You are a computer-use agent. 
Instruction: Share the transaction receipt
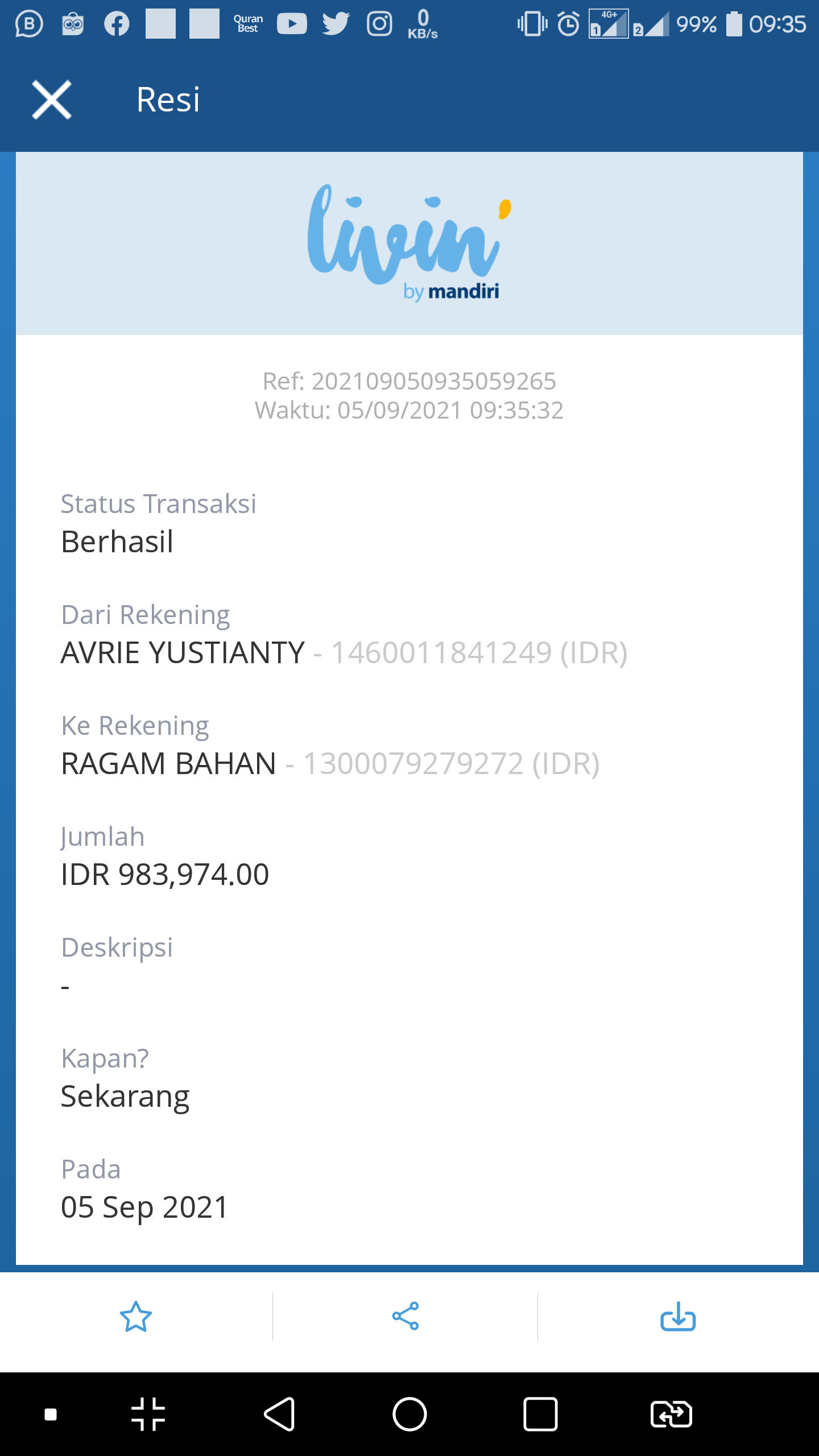point(406,1316)
